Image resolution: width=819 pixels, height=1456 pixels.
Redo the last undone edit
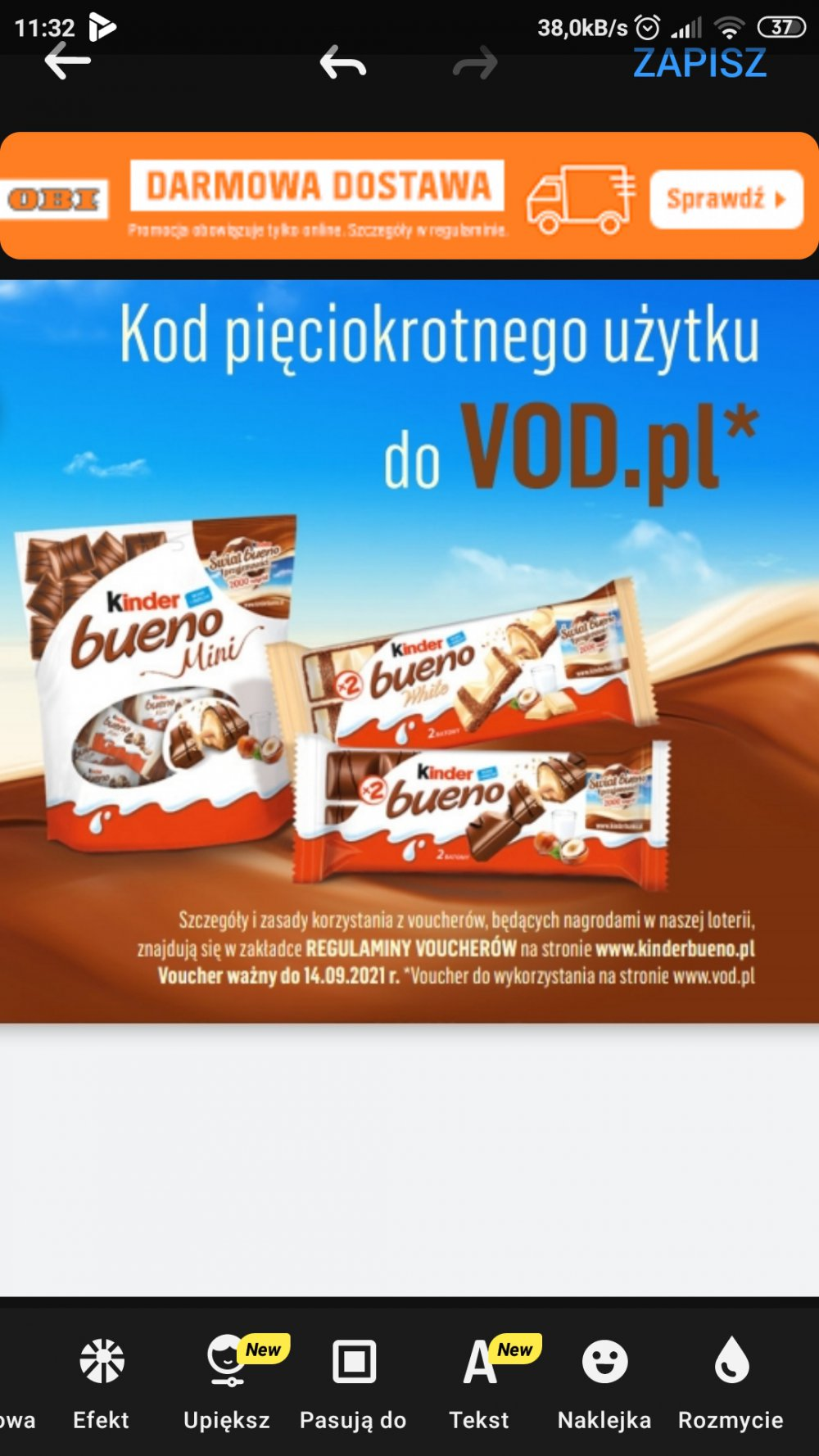point(475,63)
